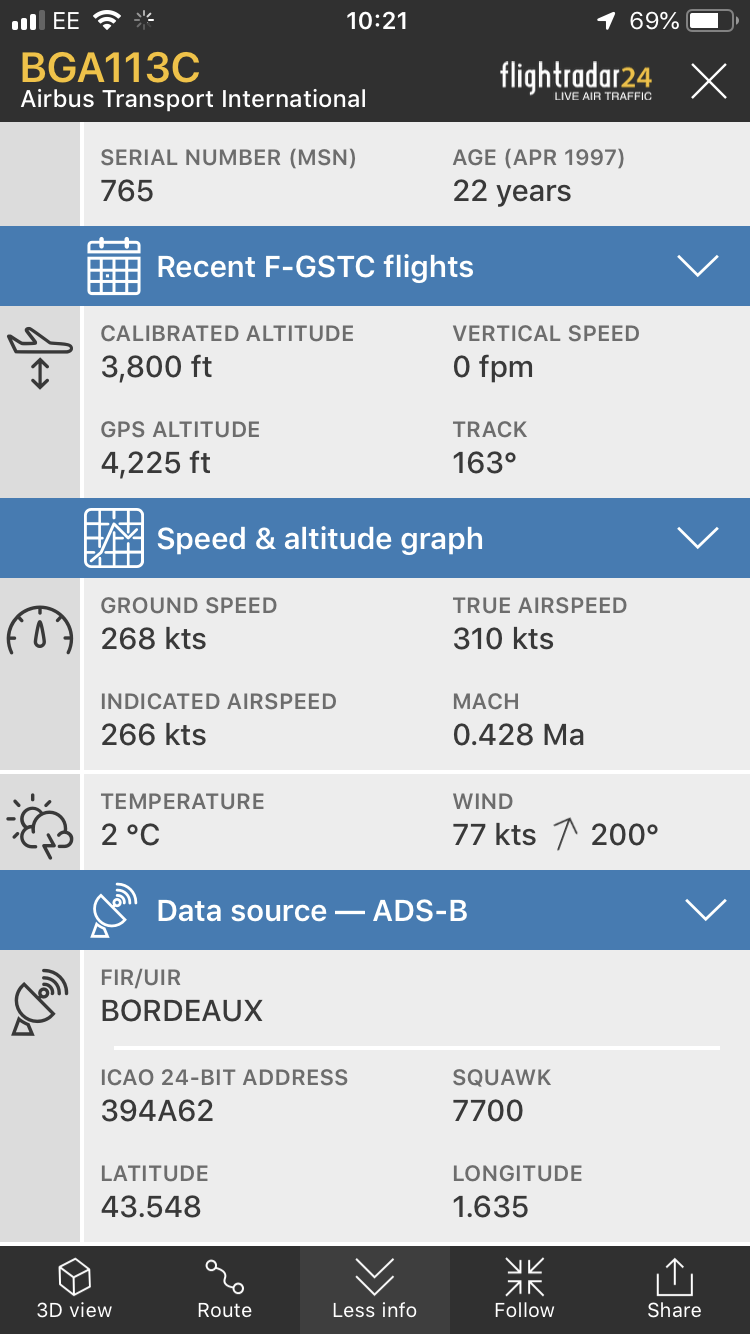
Task: Close the BGA113C flight details panel
Action: point(708,81)
